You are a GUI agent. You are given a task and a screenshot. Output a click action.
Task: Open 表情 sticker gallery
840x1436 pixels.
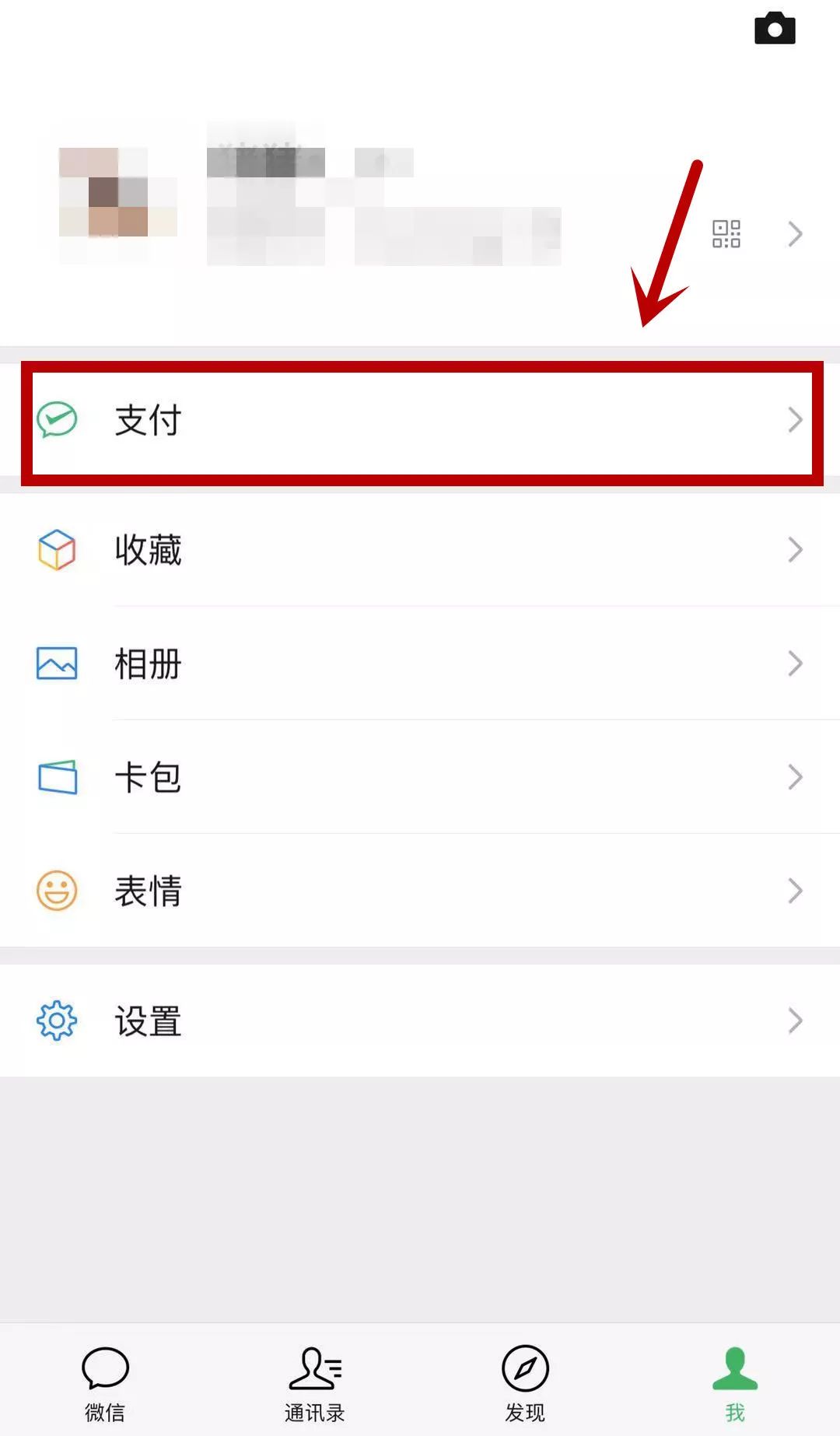420,890
